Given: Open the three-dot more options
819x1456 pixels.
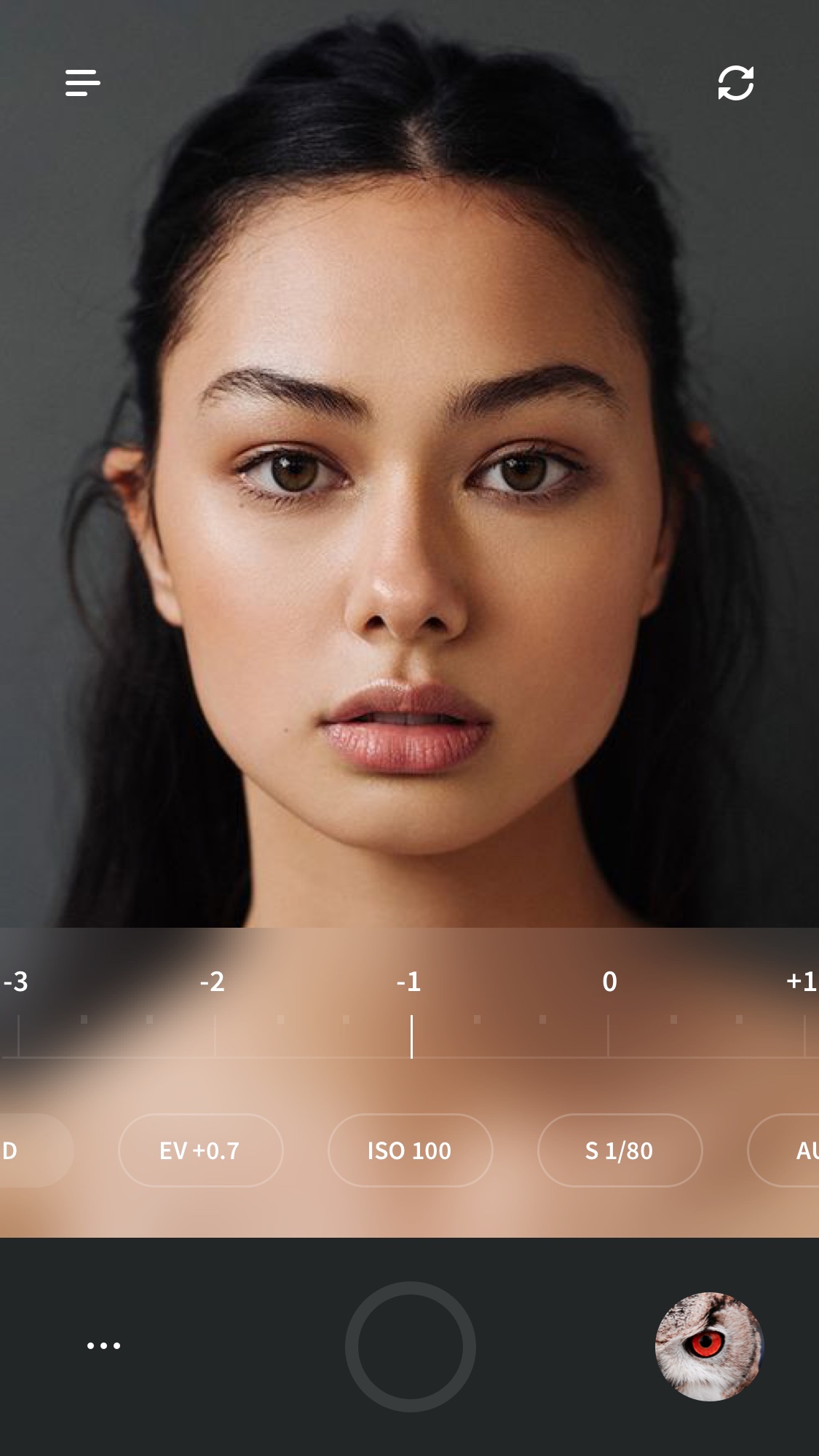Looking at the screenshot, I should pos(103,1346).
